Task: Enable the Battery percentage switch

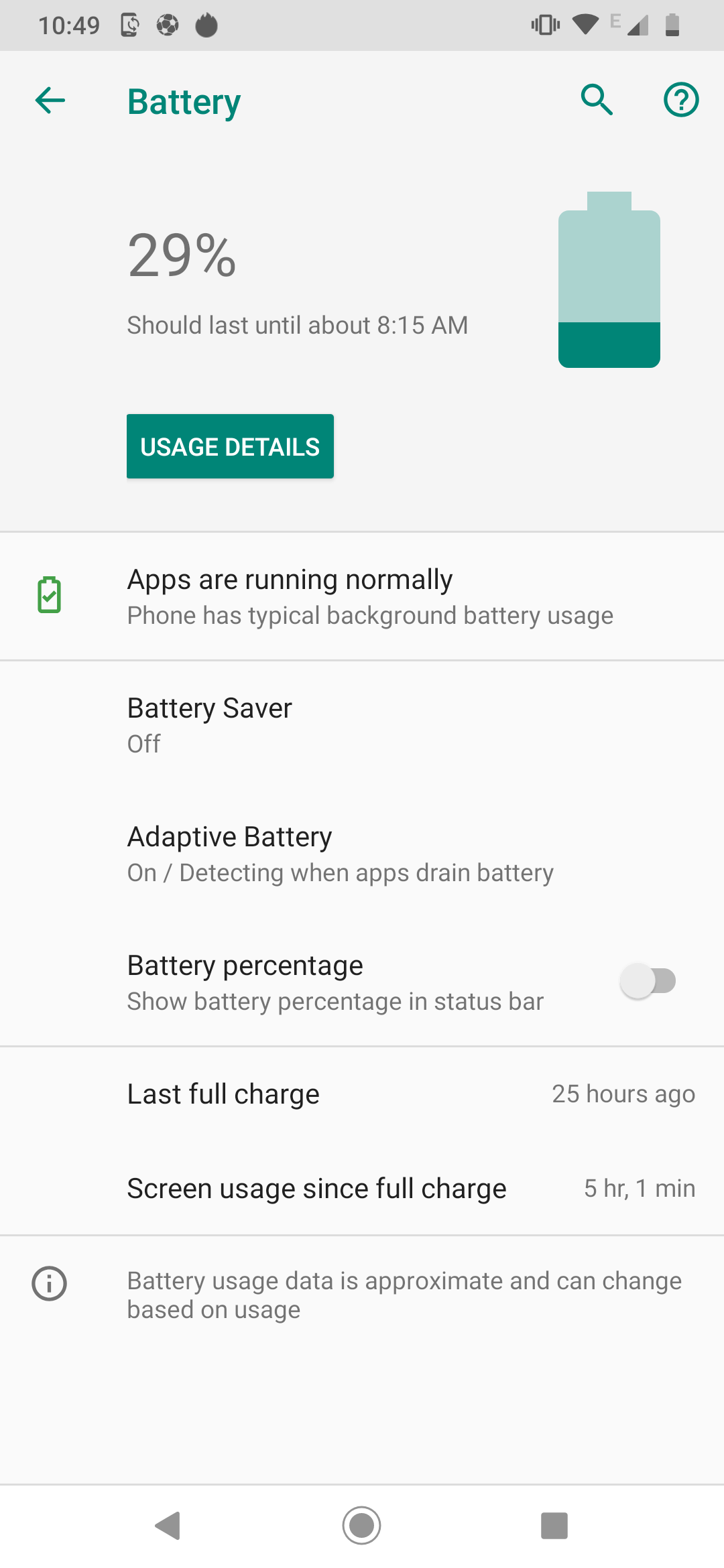Action: [648, 982]
